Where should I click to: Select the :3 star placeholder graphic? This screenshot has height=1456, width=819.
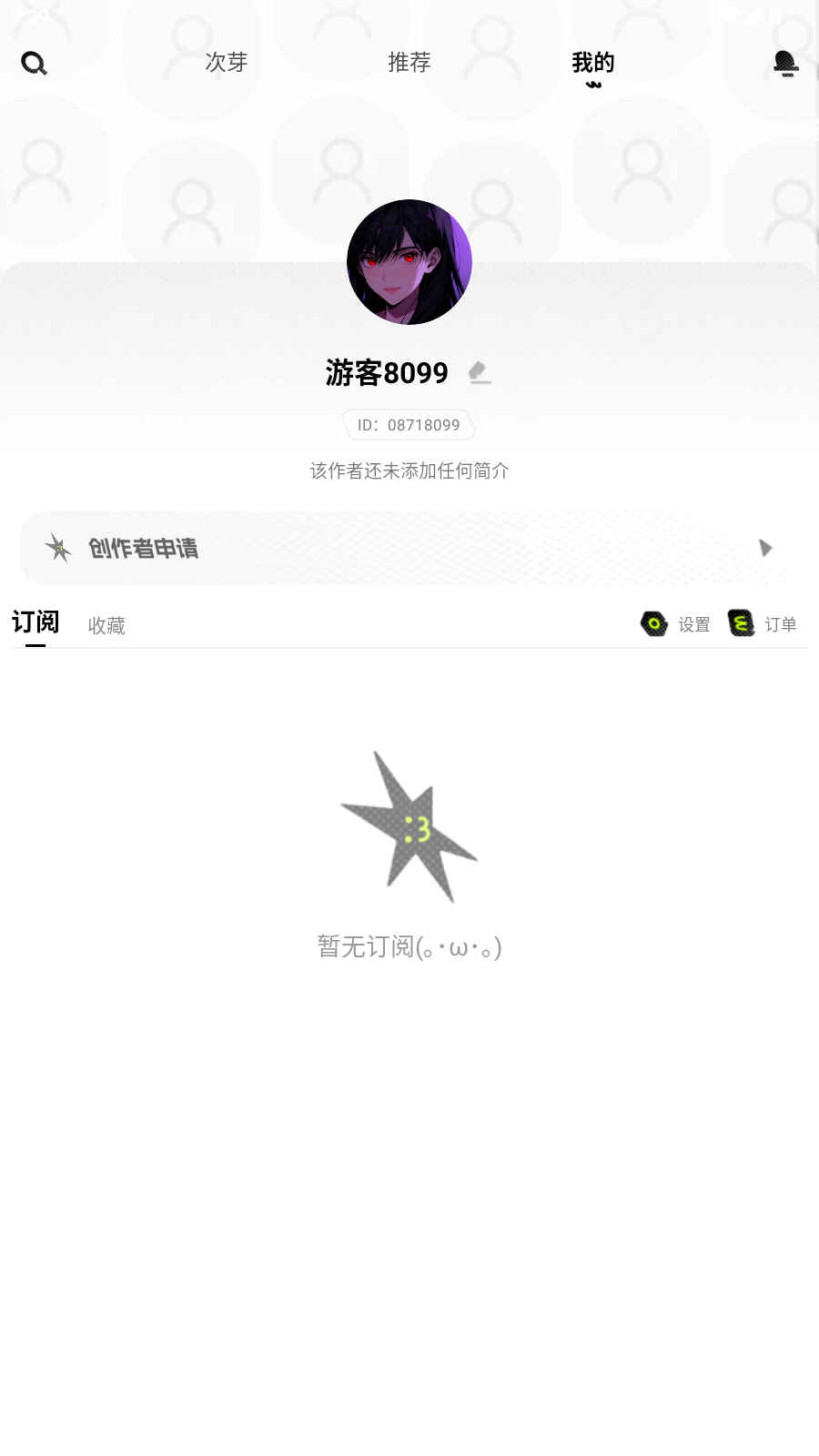click(411, 826)
